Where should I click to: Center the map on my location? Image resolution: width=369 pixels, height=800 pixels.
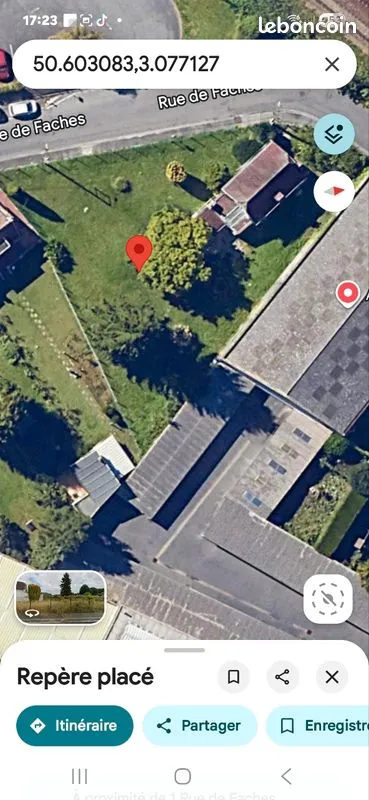328,599
